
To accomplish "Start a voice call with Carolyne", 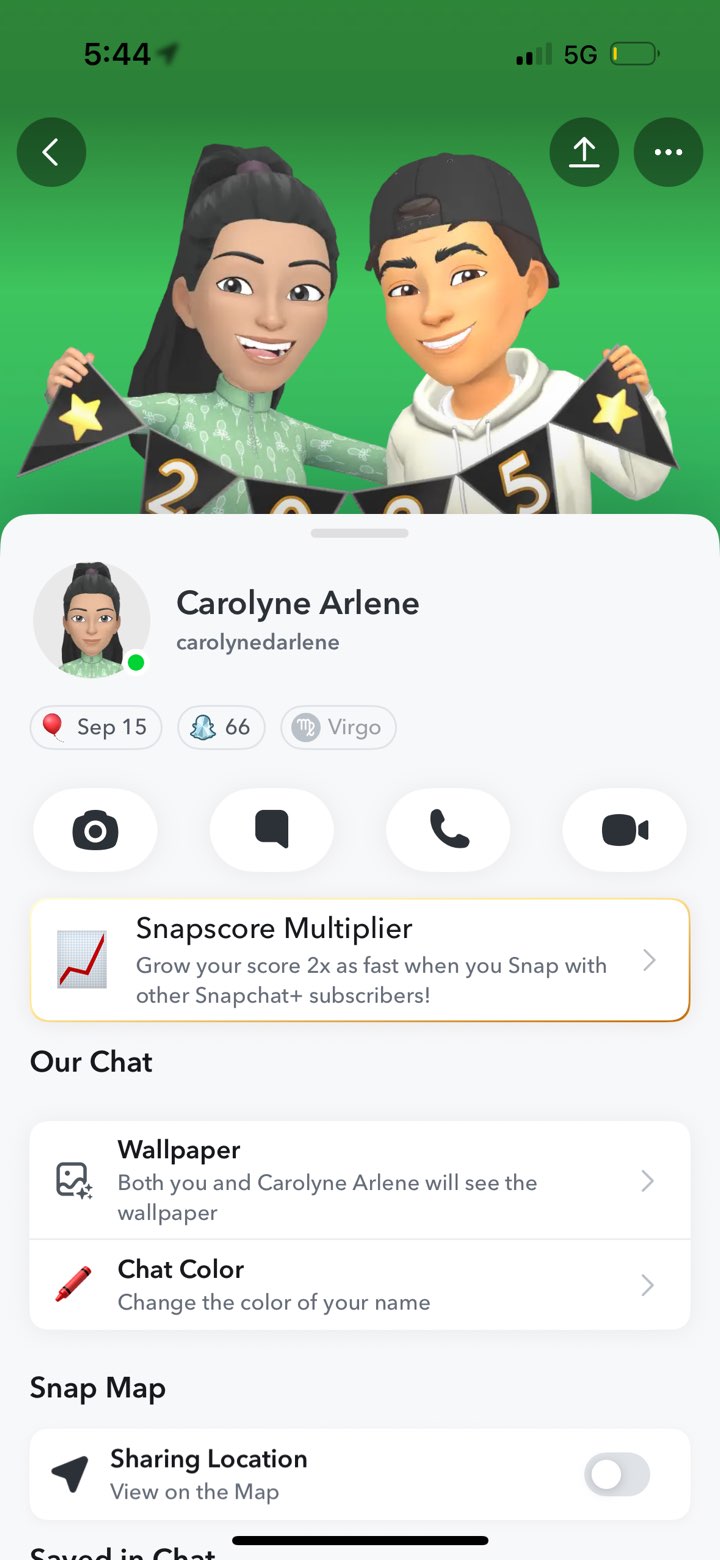I will point(448,830).
